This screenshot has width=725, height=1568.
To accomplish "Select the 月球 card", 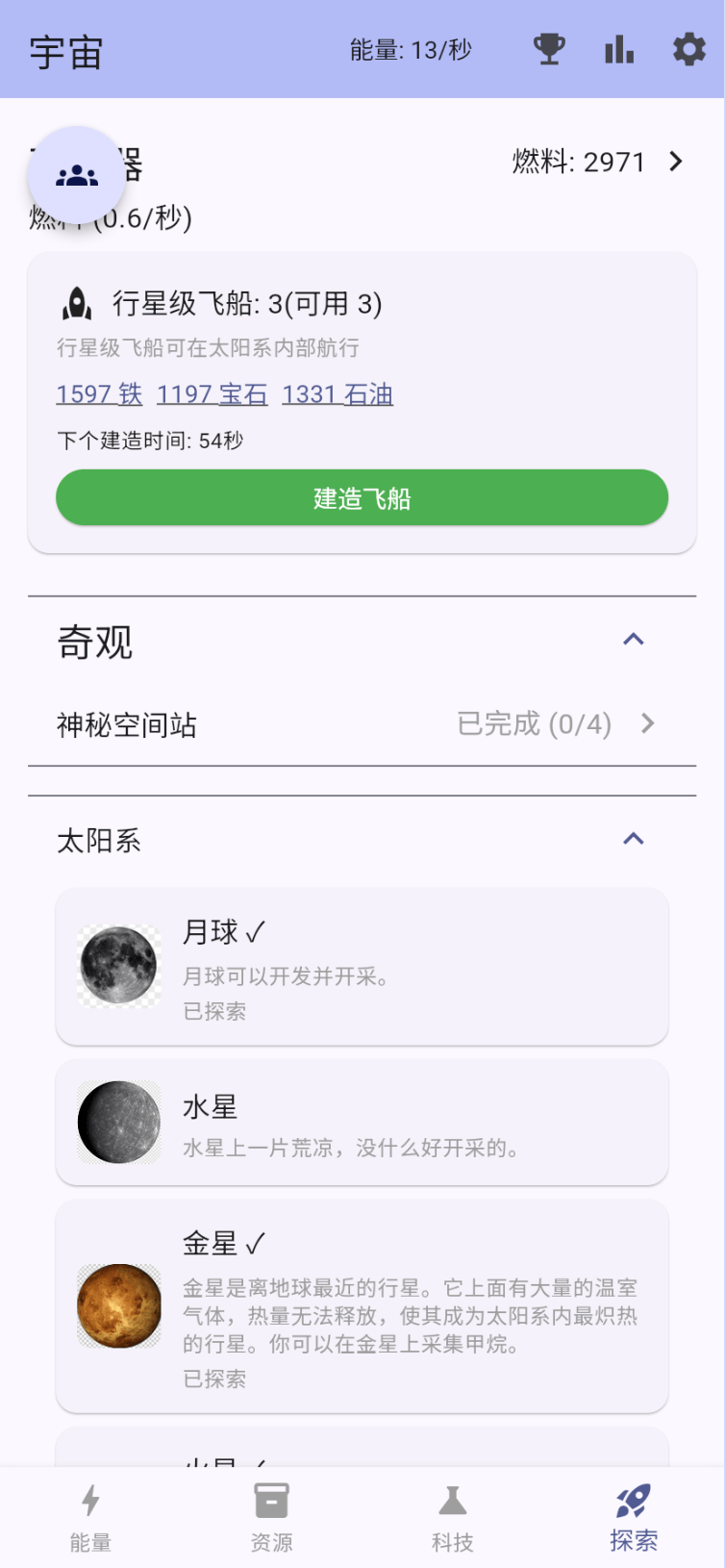I will (x=362, y=967).
